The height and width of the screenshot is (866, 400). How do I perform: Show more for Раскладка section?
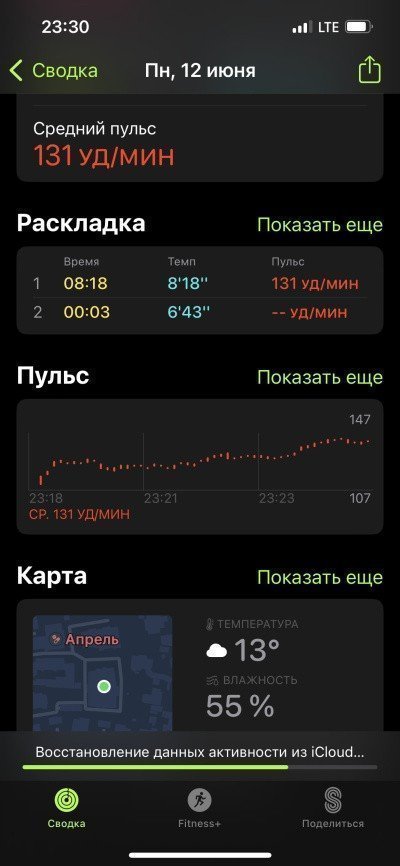coord(320,224)
